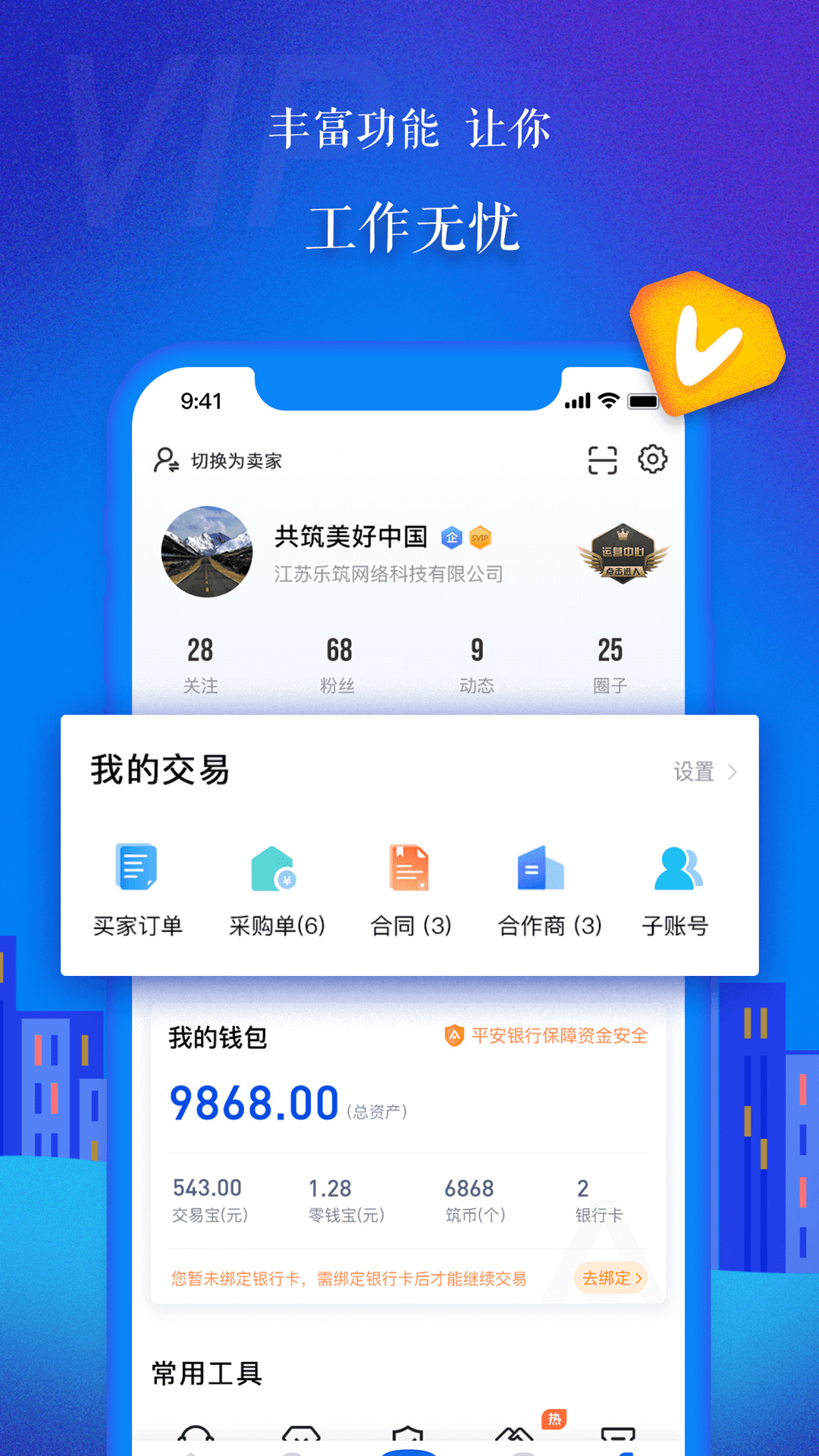Tap 去绑定 to bind a bank card
Viewport: 819px width, 1456px height.
[611, 1279]
